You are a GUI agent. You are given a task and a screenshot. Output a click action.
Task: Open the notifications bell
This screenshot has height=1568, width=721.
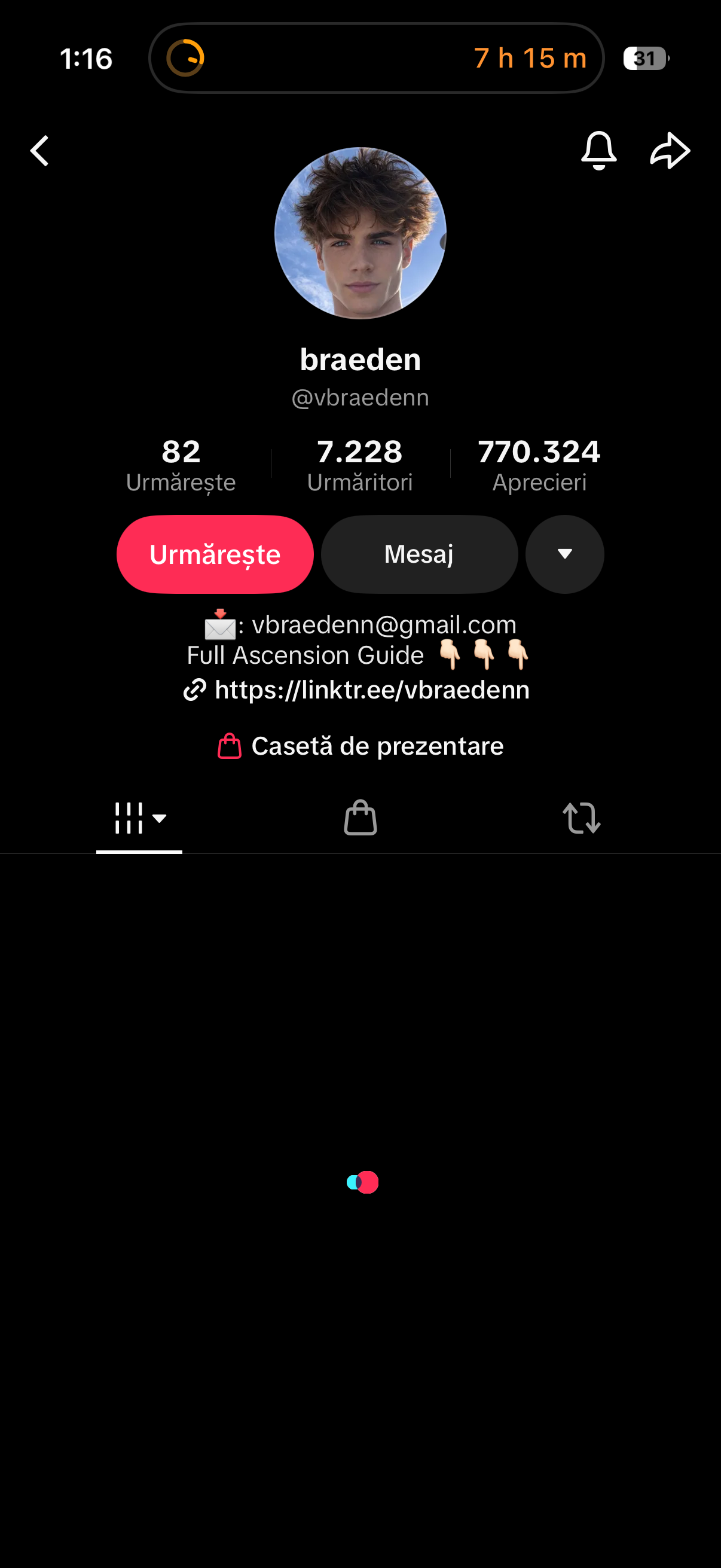pyautogui.click(x=598, y=150)
